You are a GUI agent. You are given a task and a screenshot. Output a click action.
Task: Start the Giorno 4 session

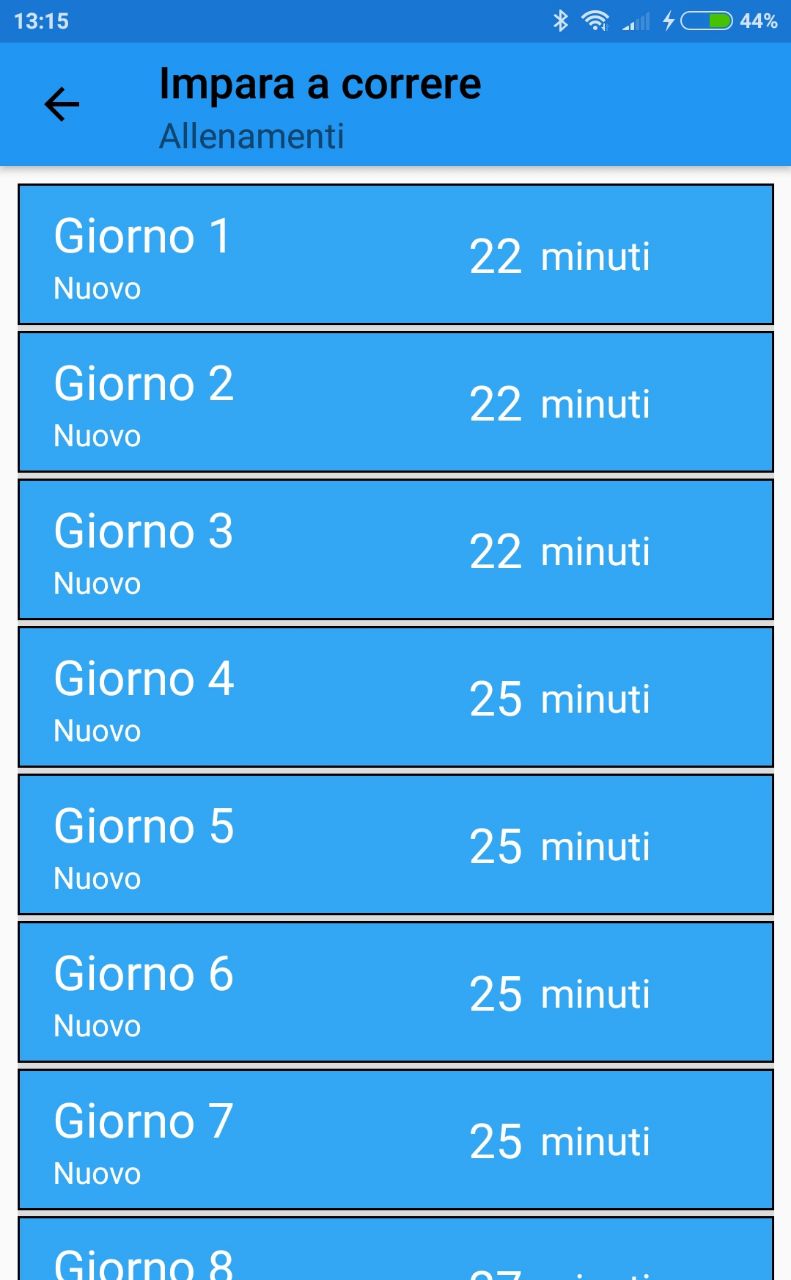click(x=396, y=697)
